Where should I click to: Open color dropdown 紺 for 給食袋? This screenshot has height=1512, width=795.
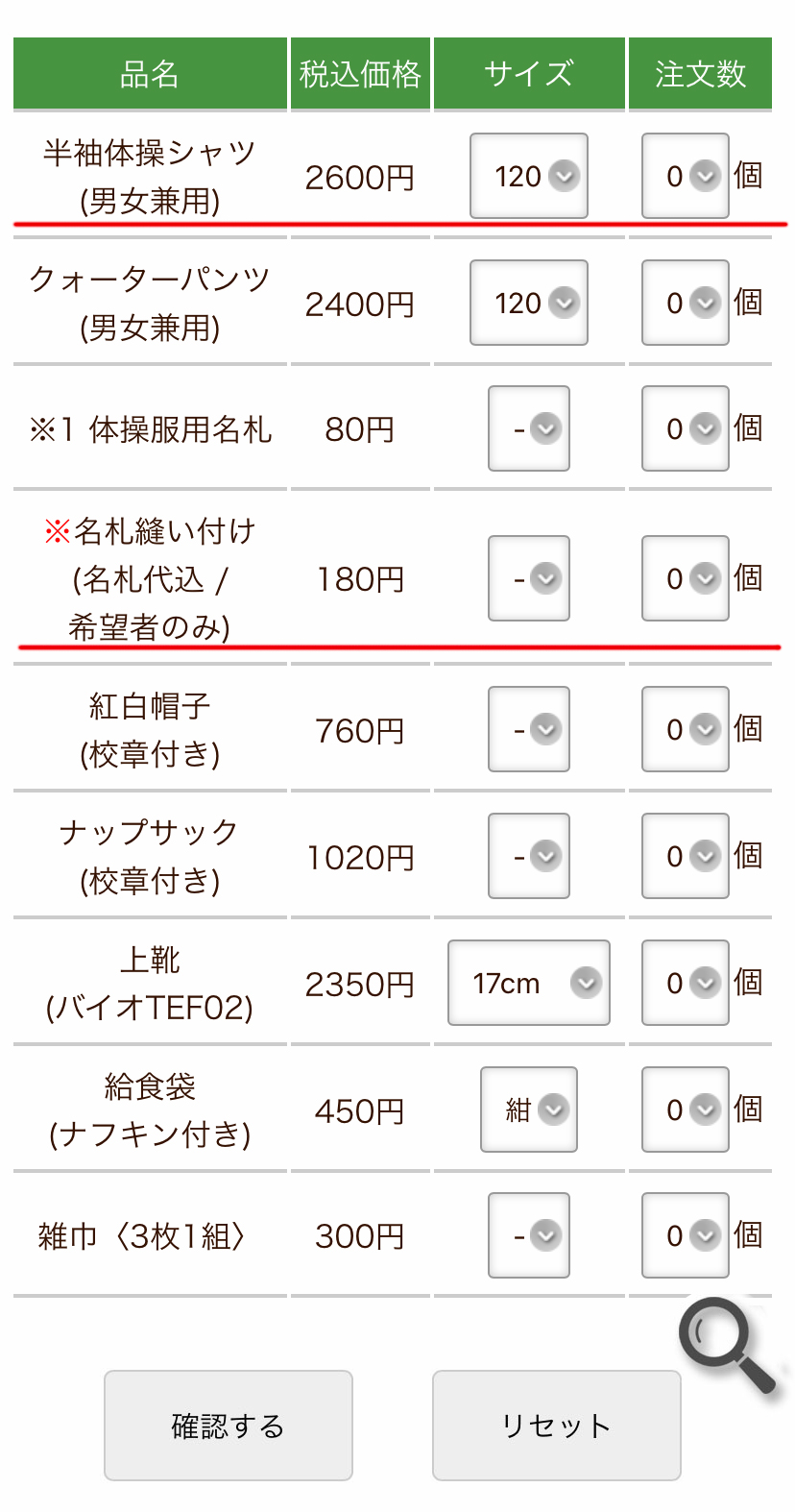click(529, 1110)
